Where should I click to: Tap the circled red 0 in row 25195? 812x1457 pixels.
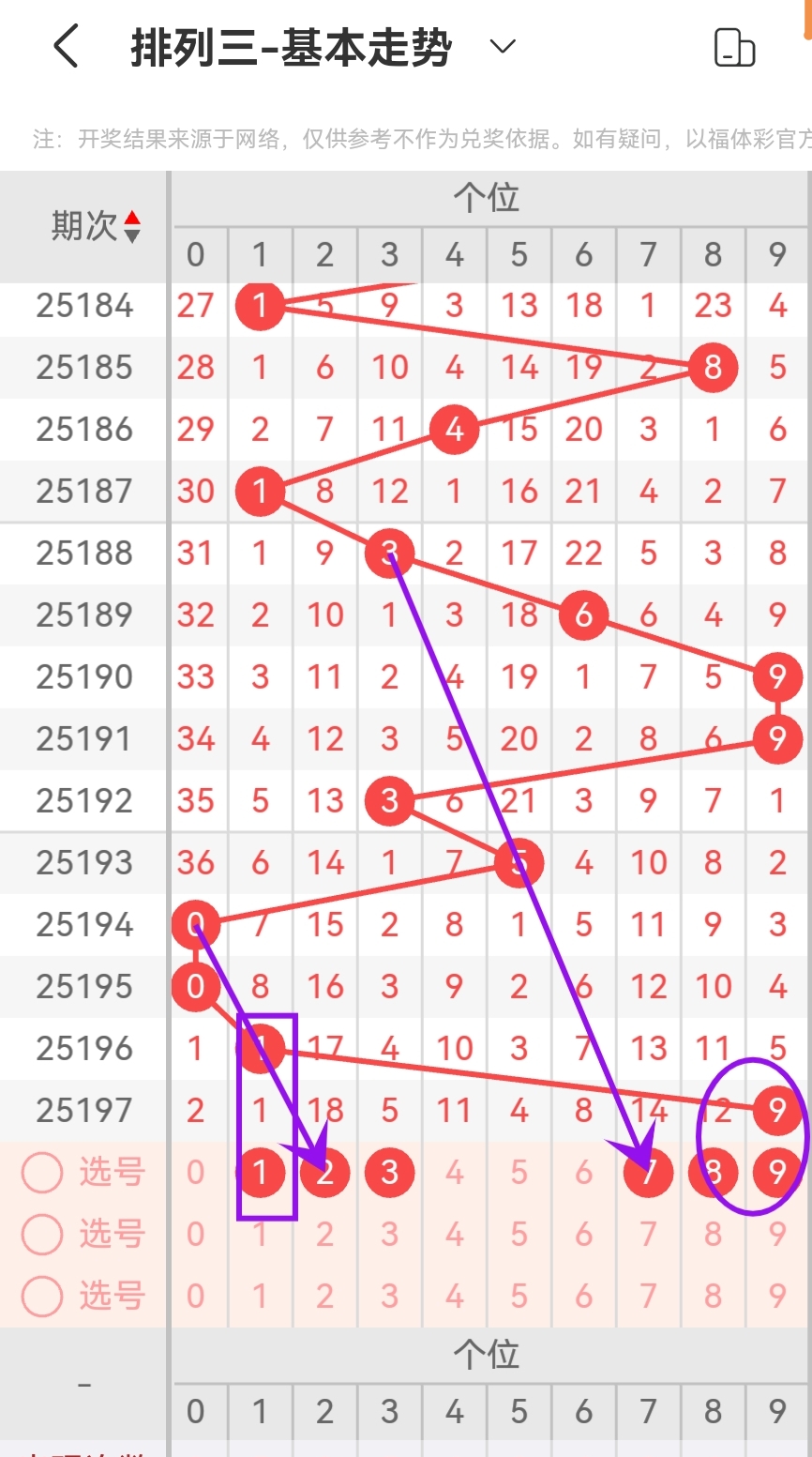(x=195, y=986)
